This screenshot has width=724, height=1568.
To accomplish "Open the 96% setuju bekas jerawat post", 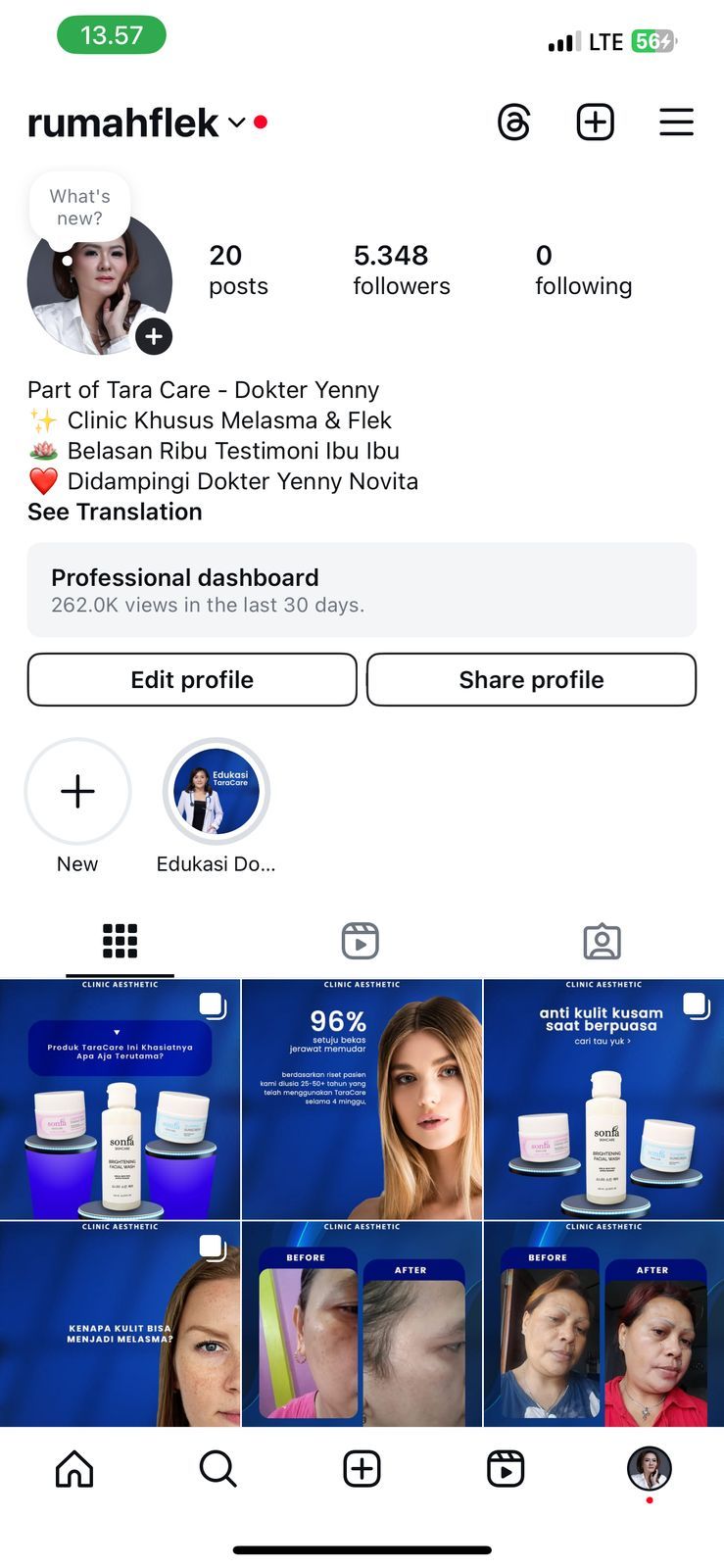I will [362, 1099].
